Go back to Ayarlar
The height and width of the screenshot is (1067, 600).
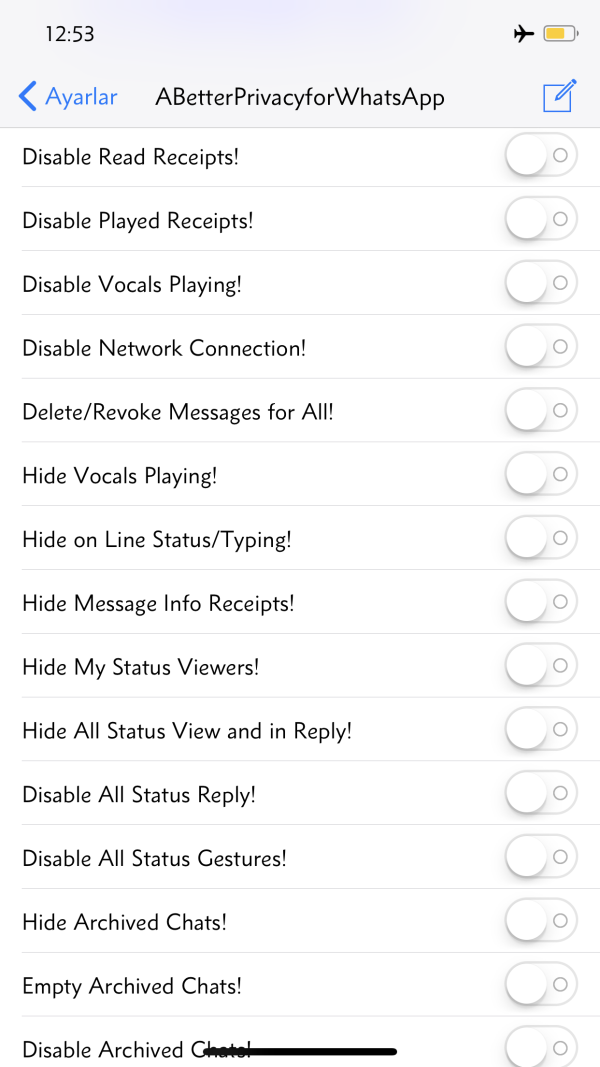tap(68, 97)
